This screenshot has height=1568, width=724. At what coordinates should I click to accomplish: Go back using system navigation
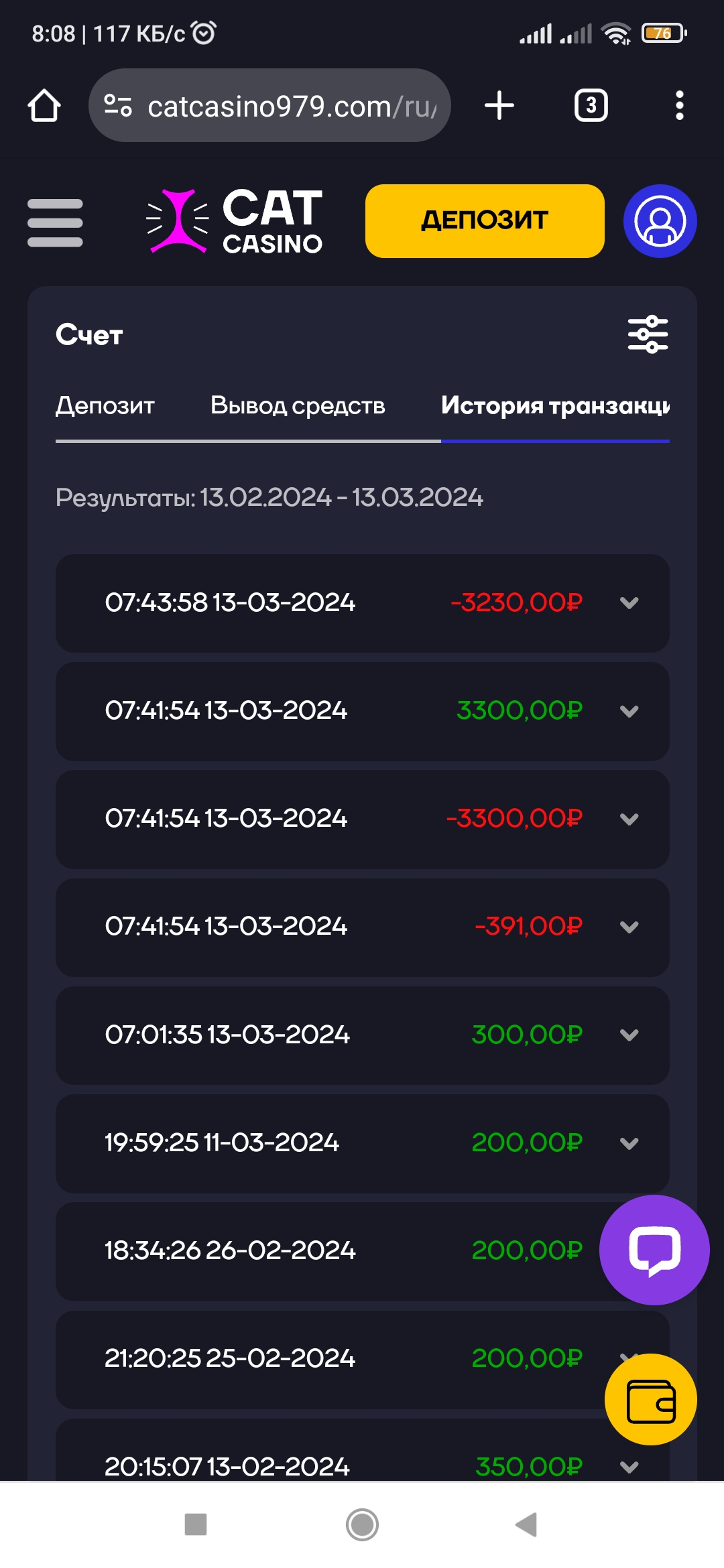coord(527,1524)
